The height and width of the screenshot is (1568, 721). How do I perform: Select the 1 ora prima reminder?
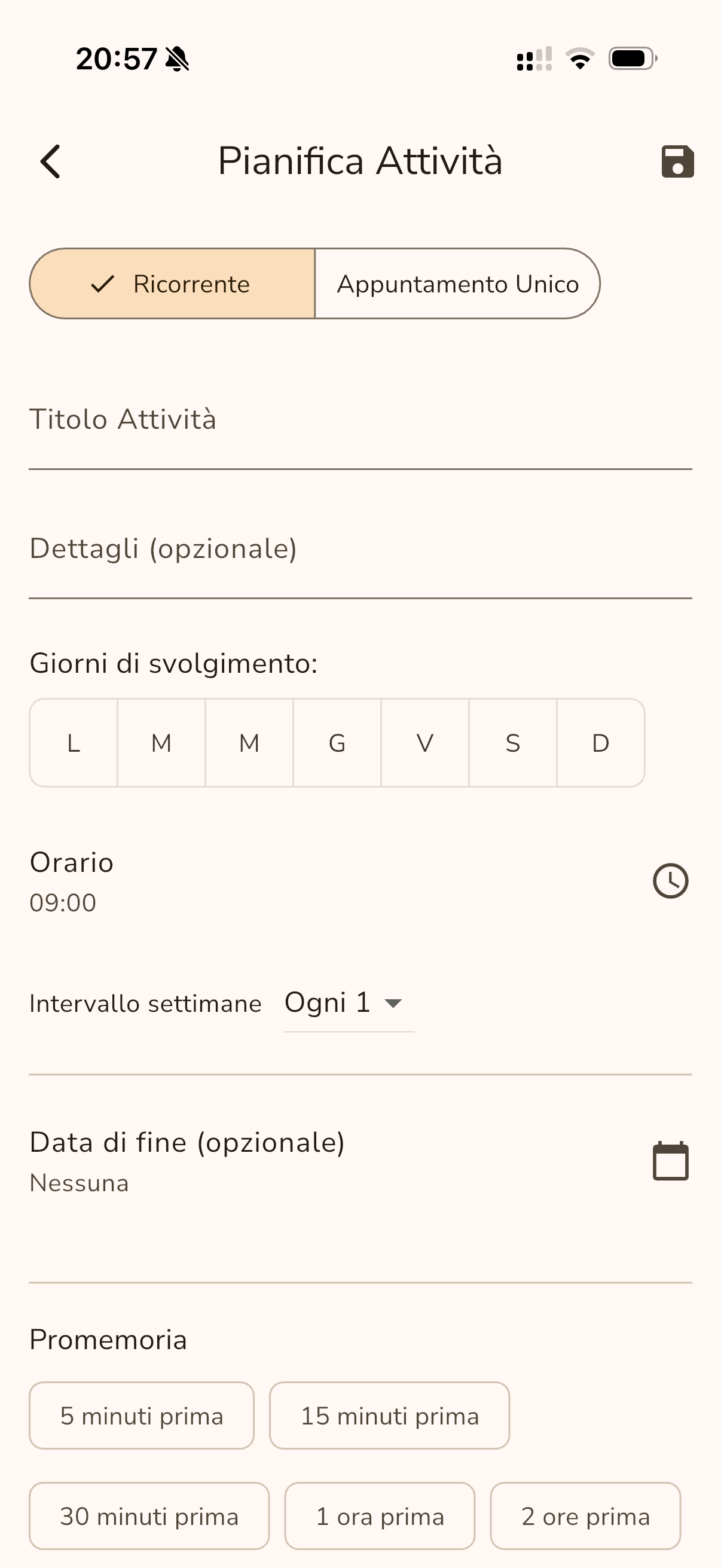(379, 1515)
